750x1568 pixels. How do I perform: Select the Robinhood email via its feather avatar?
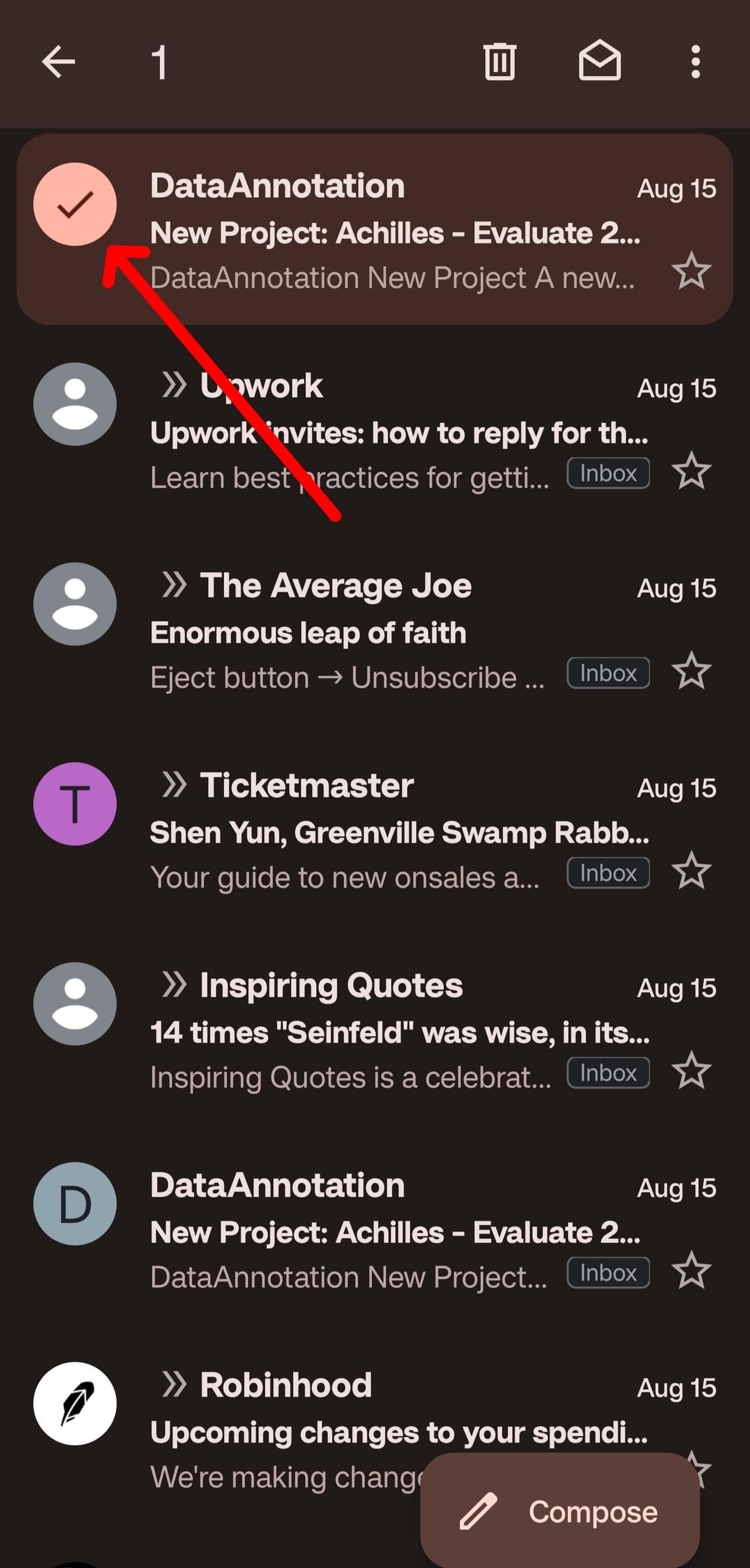coord(75,1404)
